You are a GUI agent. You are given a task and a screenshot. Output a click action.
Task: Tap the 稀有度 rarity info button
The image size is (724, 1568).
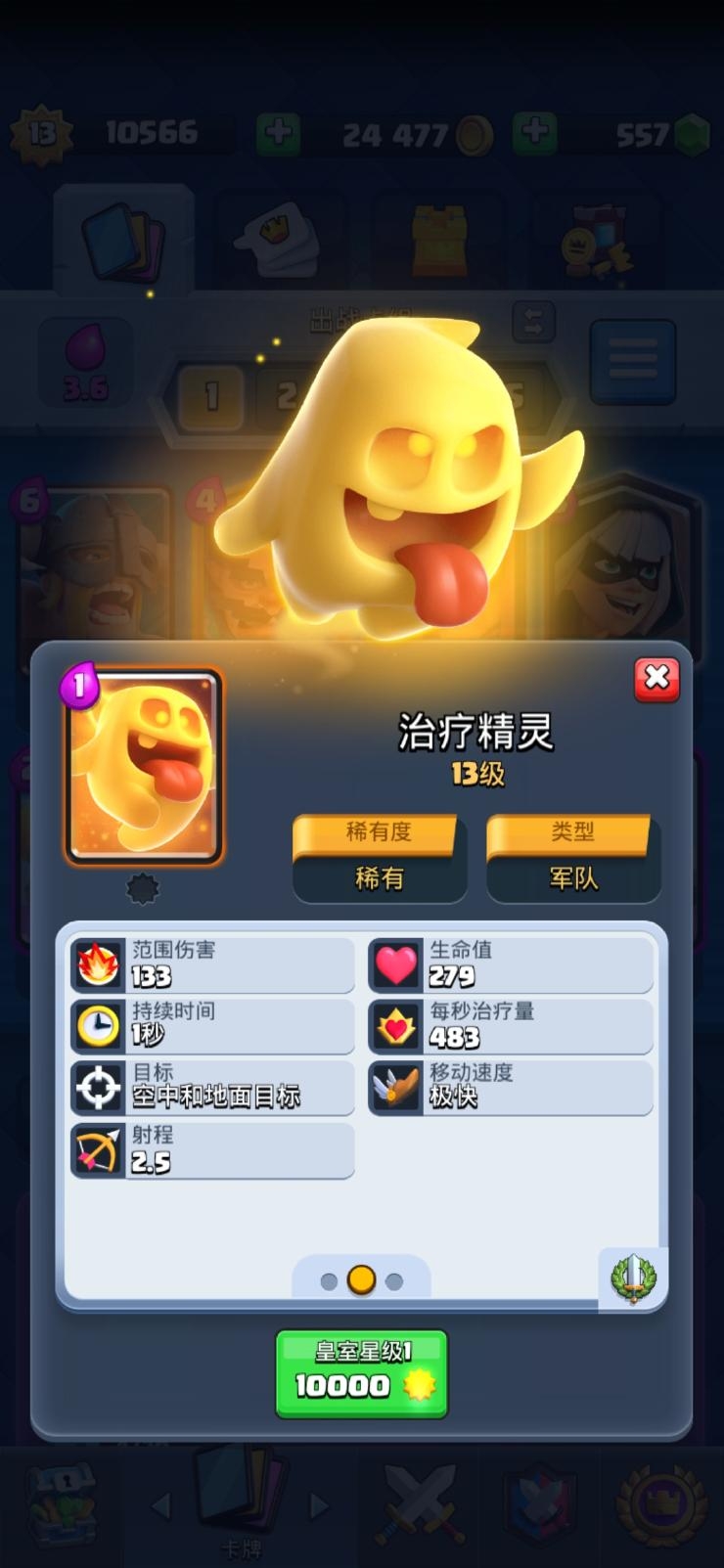tap(379, 858)
